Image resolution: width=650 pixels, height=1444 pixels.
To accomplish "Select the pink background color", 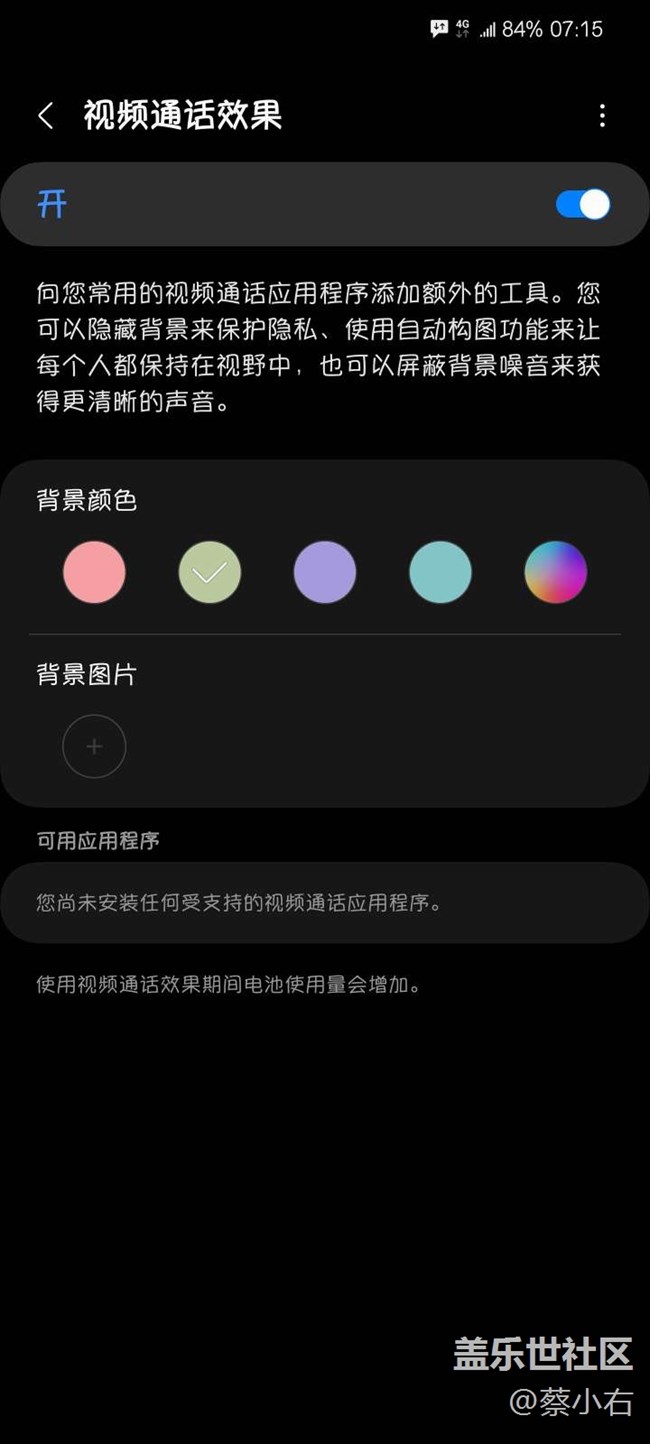I will click(x=94, y=572).
